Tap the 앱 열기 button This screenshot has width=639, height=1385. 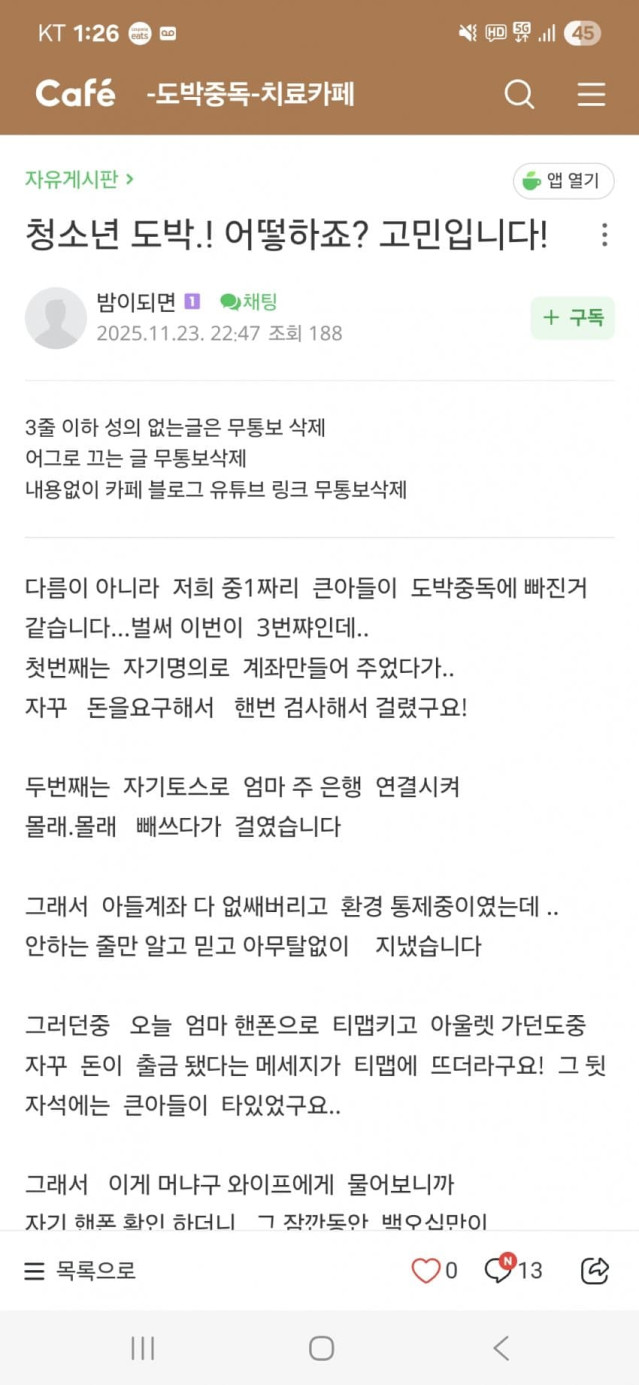563,181
